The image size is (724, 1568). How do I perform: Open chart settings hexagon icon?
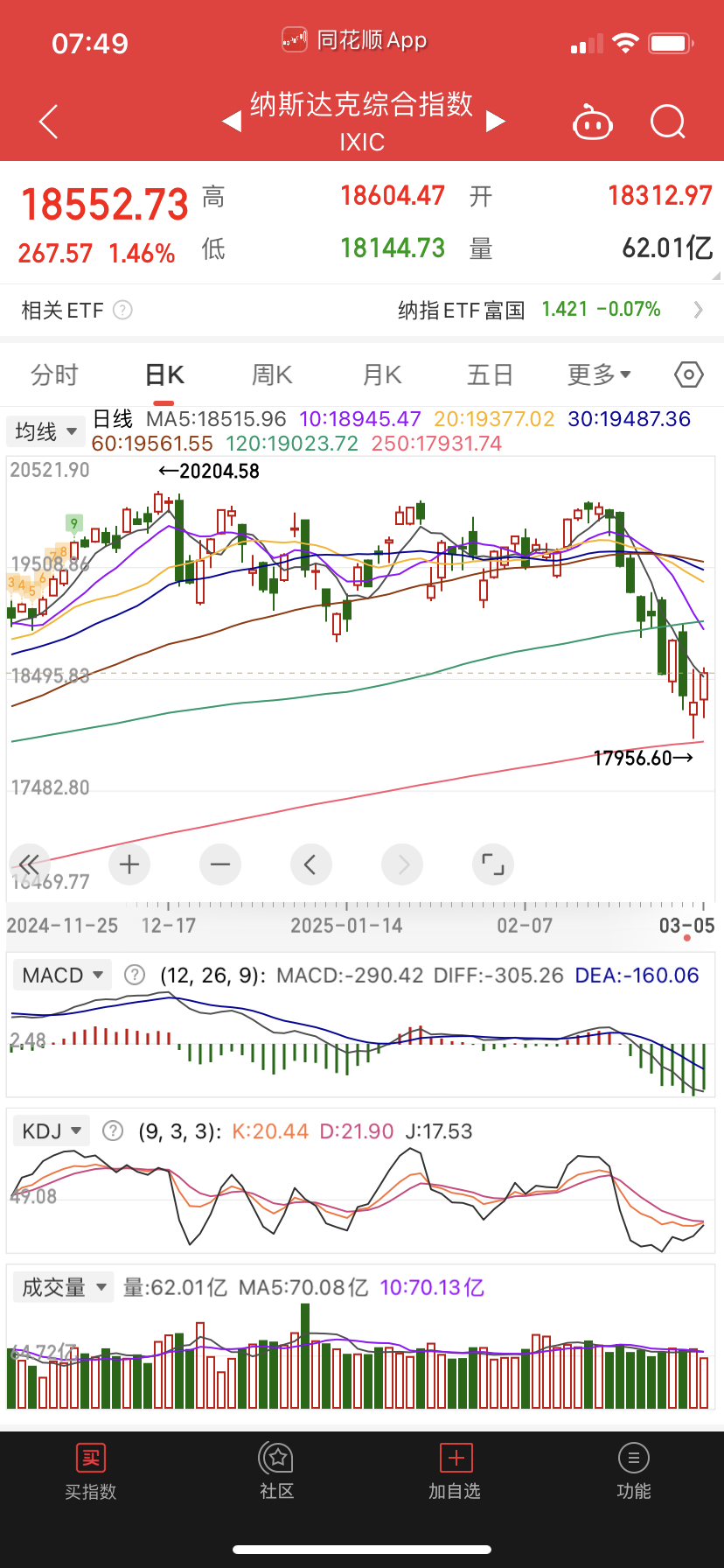(x=689, y=375)
